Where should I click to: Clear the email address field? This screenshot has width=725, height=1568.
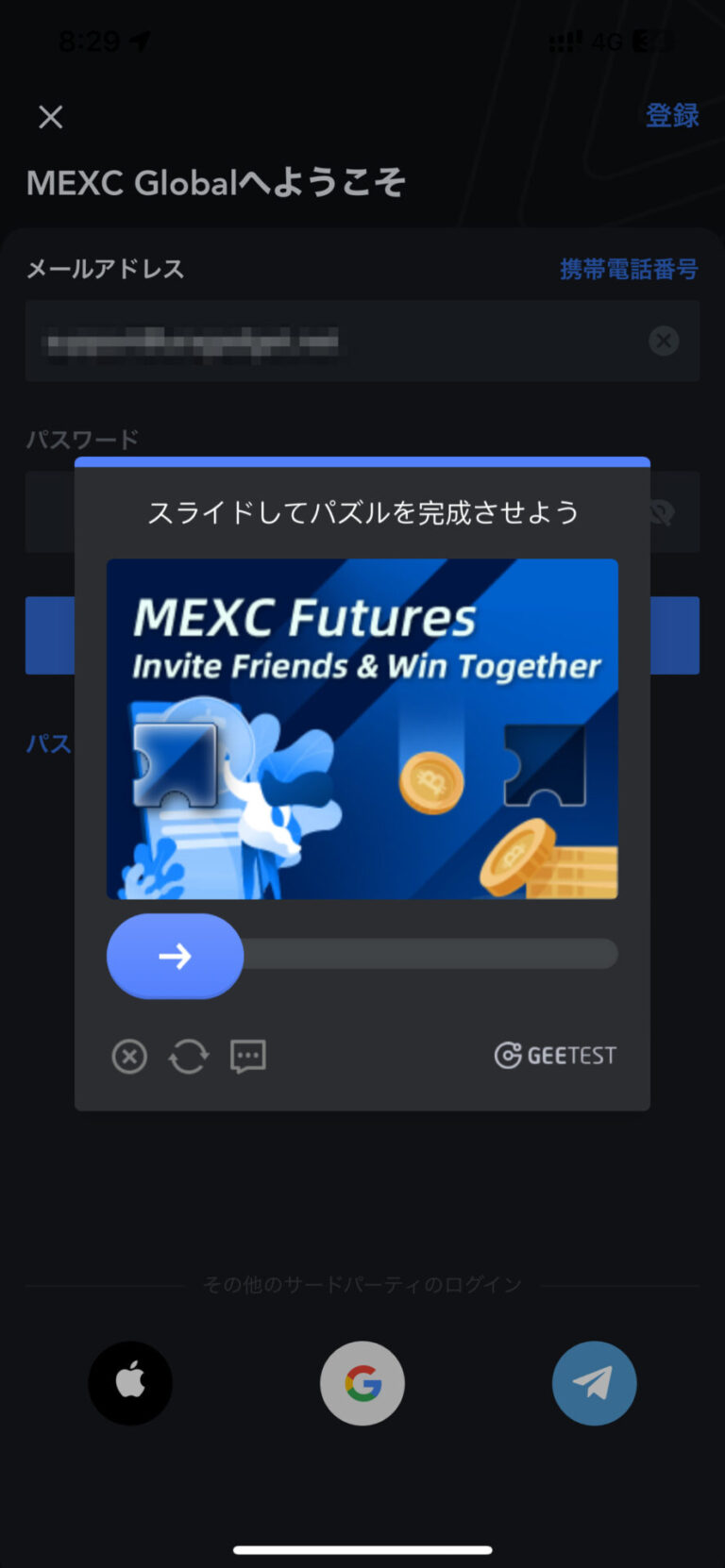[664, 341]
